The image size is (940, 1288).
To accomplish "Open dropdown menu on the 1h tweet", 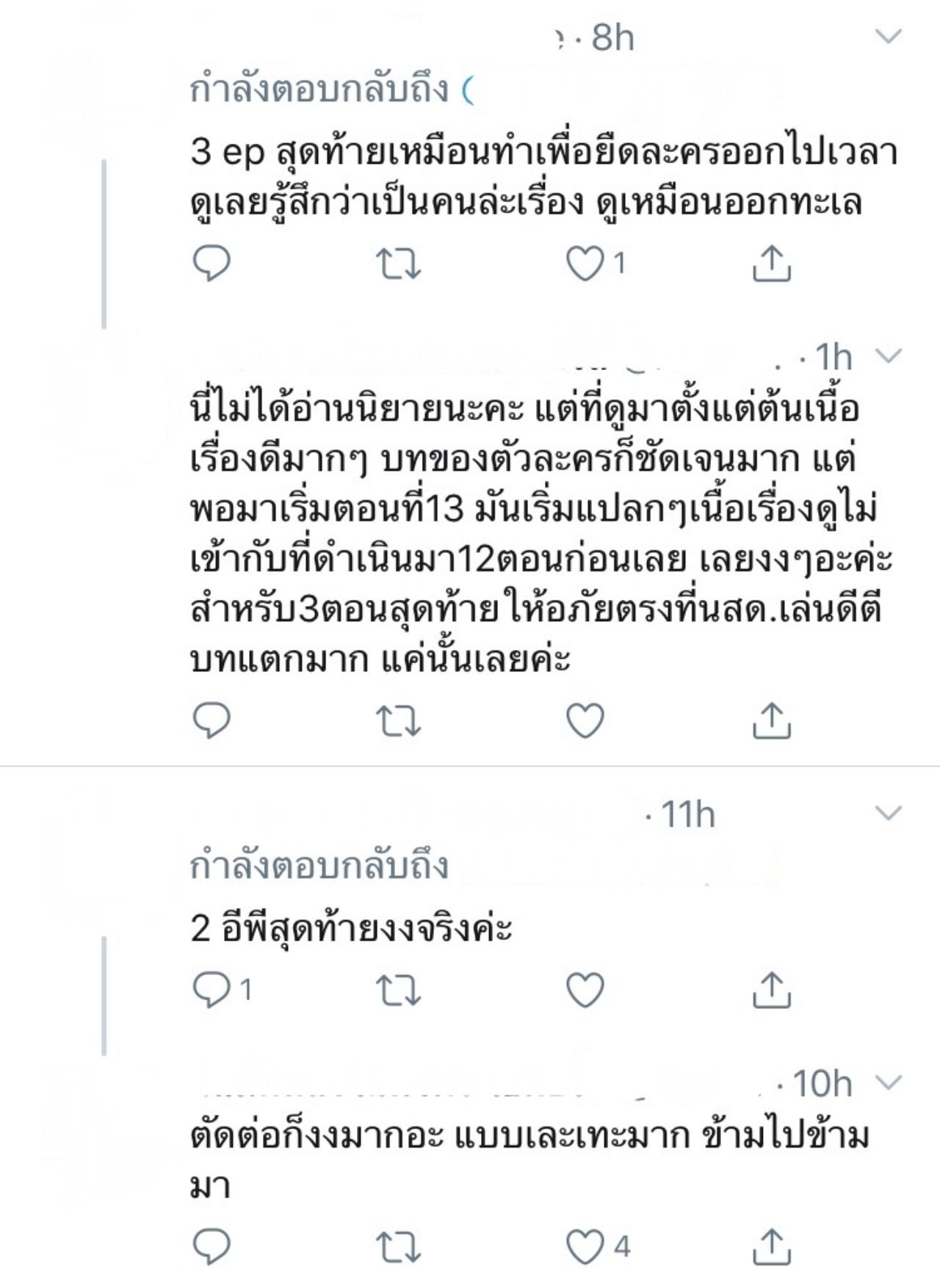I will tap(889, 356).
